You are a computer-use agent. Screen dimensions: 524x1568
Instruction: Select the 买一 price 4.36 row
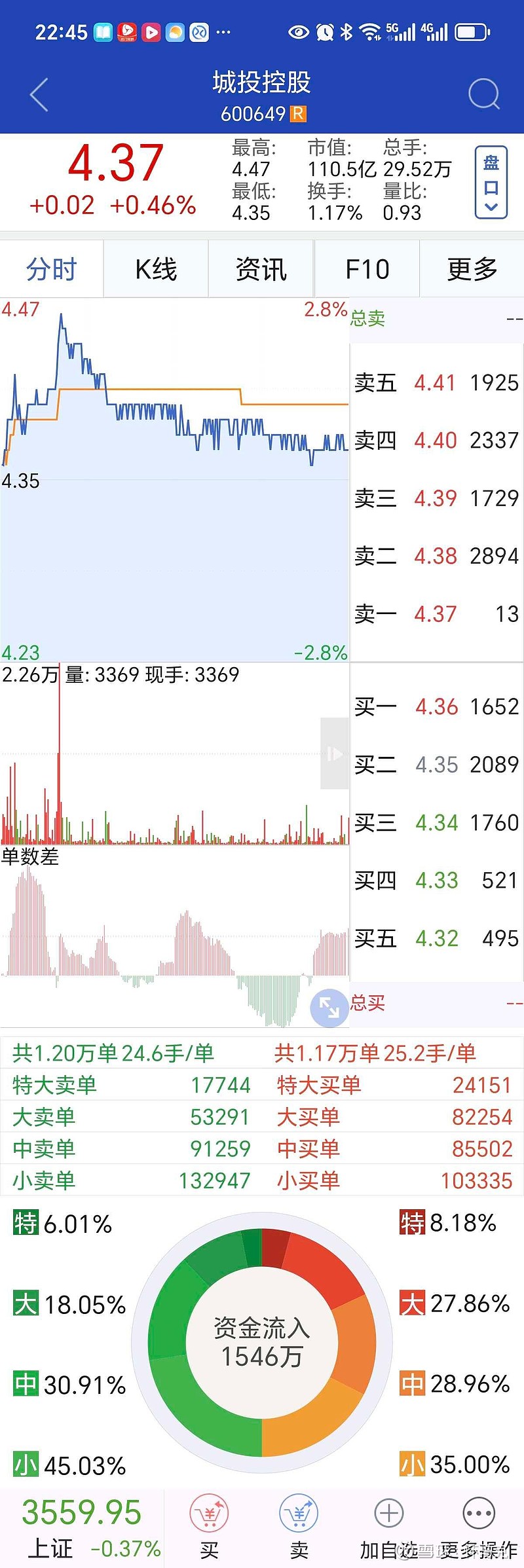(436, 707)
